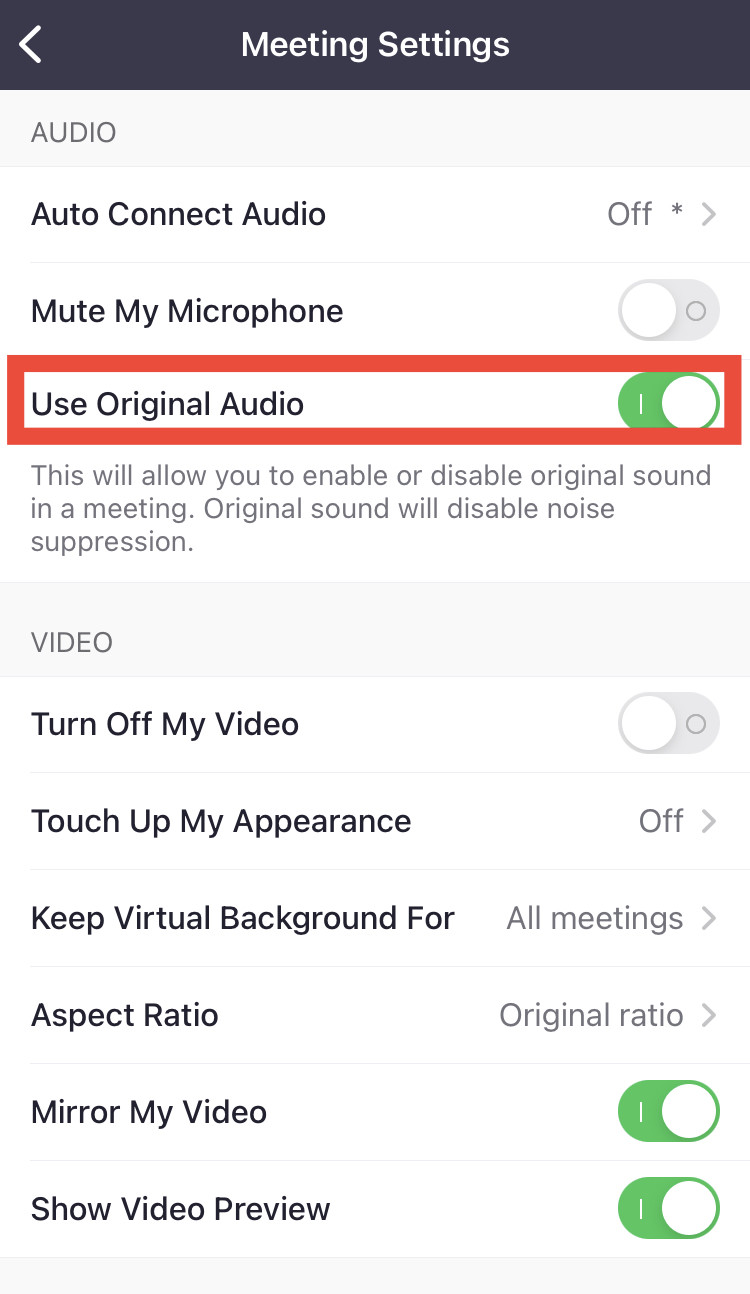Viewport: 750px width, 1294px height.
Task: Turn on the Turn Off My Video switch
Action: click(669, 723)
